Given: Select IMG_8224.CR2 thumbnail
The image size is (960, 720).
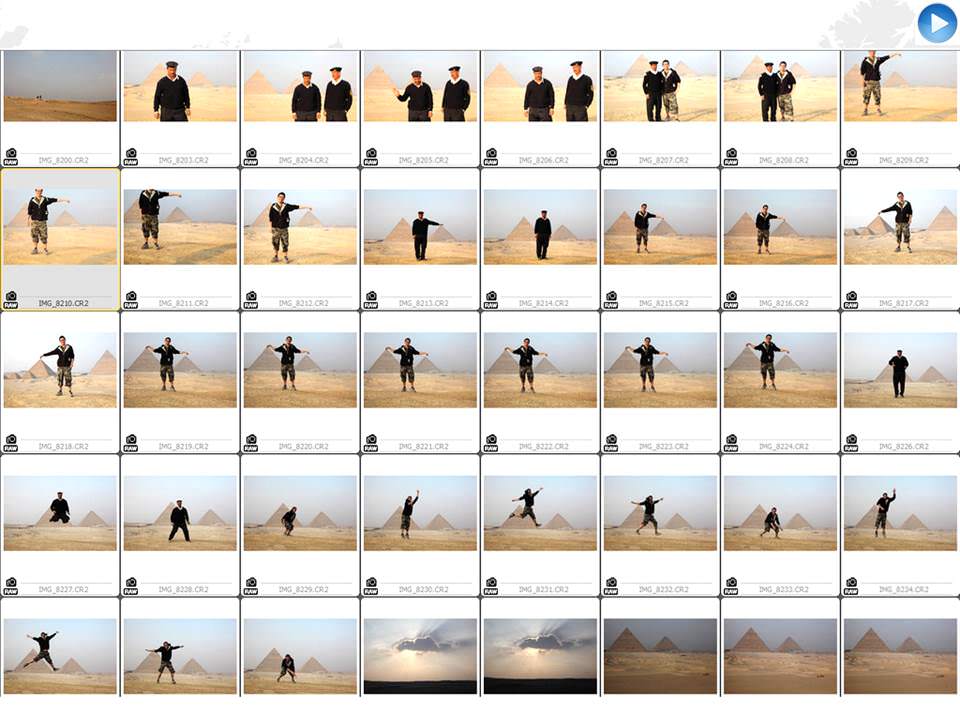Looking at the screenshot, I should (780, 370).
